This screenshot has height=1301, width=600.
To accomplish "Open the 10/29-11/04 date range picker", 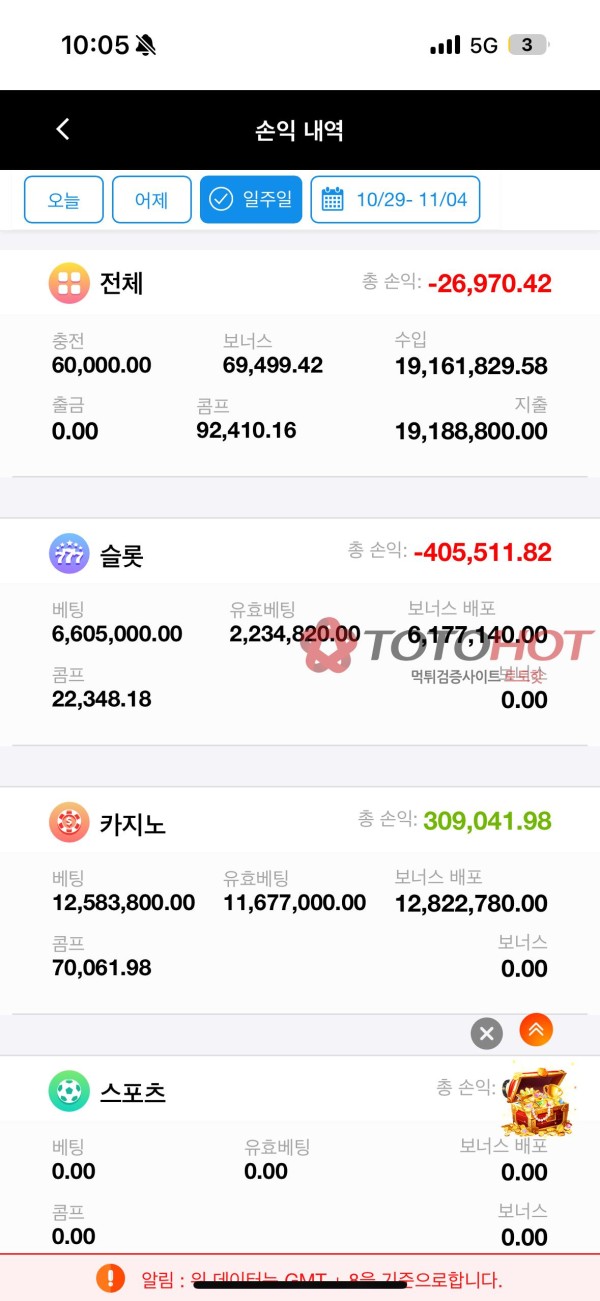I will 395,199.
